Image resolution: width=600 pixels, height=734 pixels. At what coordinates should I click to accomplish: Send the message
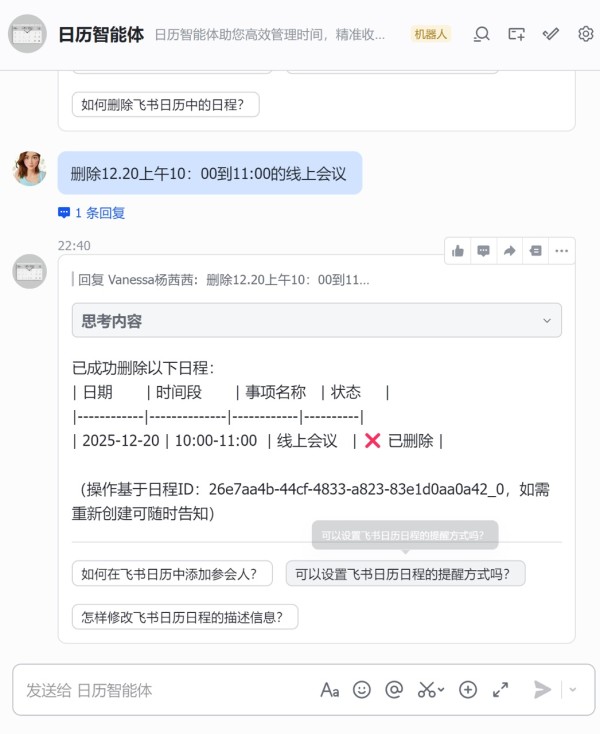pos(542,689)
